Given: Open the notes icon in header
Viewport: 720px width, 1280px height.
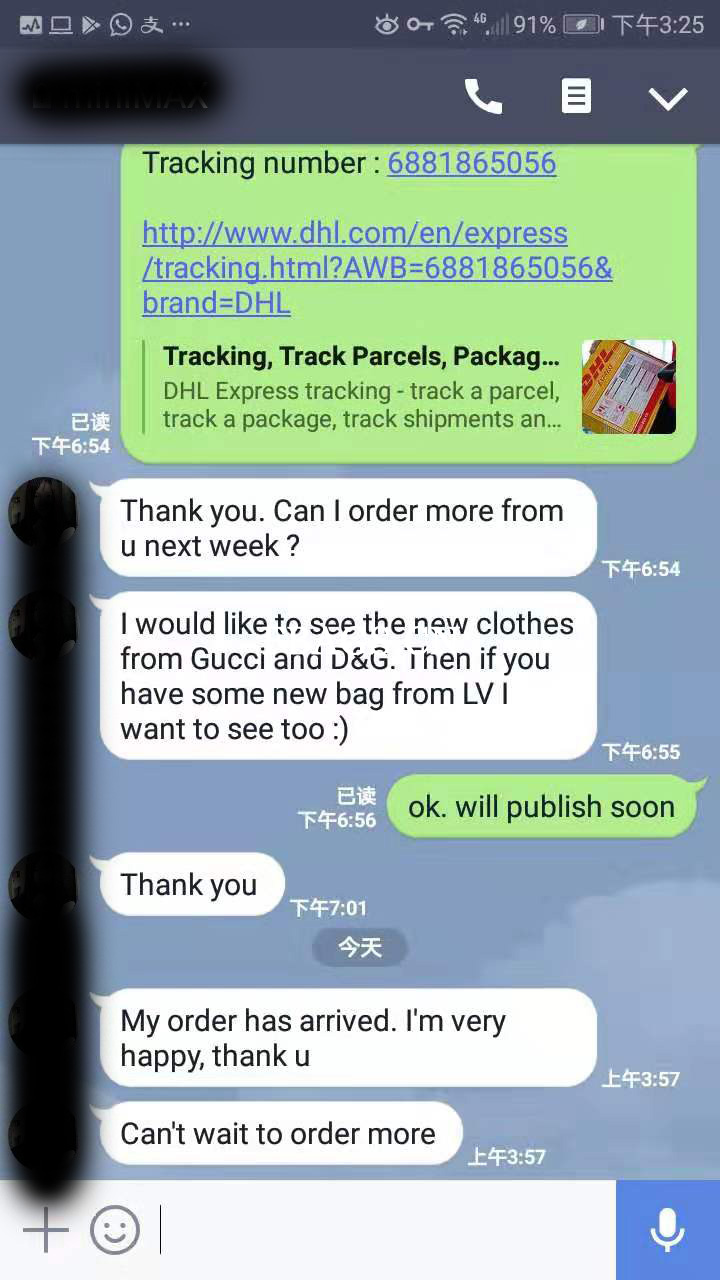Looking at the screenshot, I should [x=576, y=97].
